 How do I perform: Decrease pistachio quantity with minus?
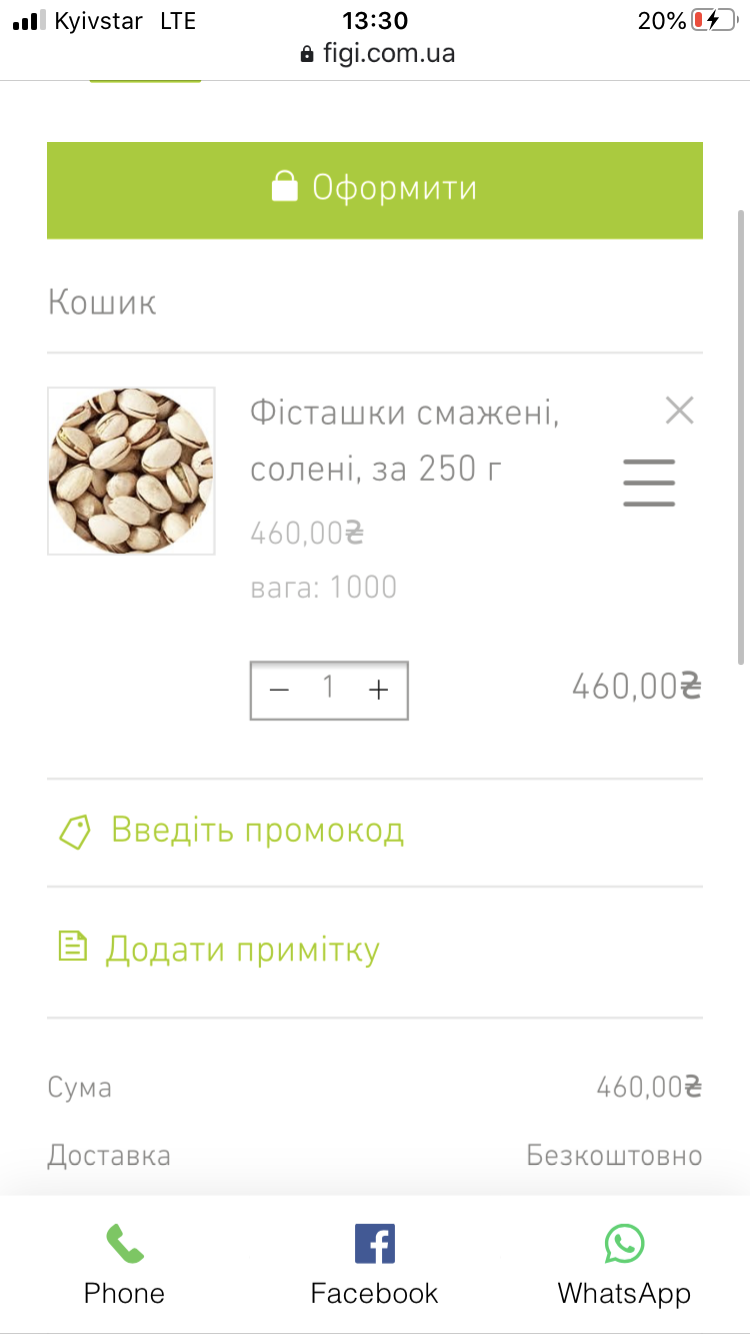tap(280, 690)
